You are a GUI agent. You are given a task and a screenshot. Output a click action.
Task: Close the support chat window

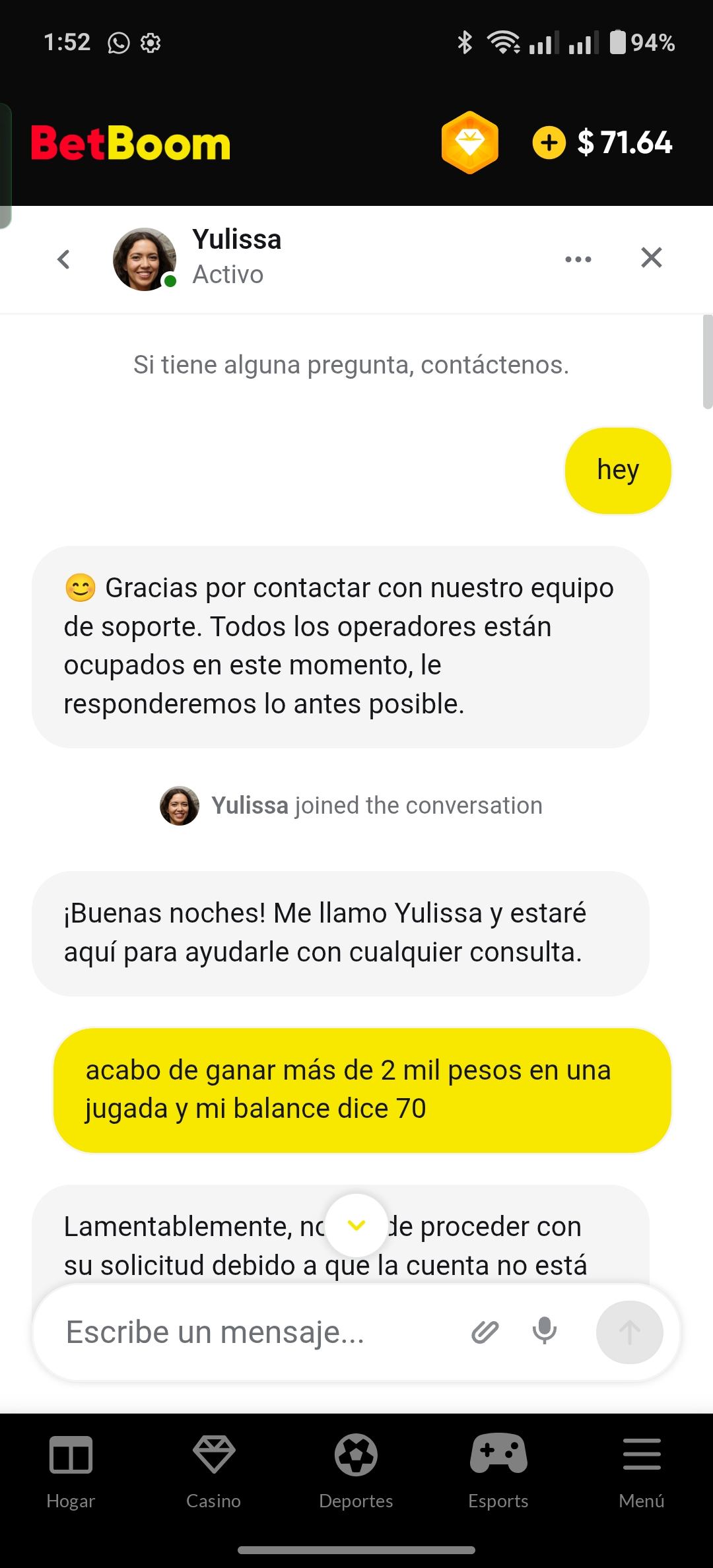coord(651,257)
